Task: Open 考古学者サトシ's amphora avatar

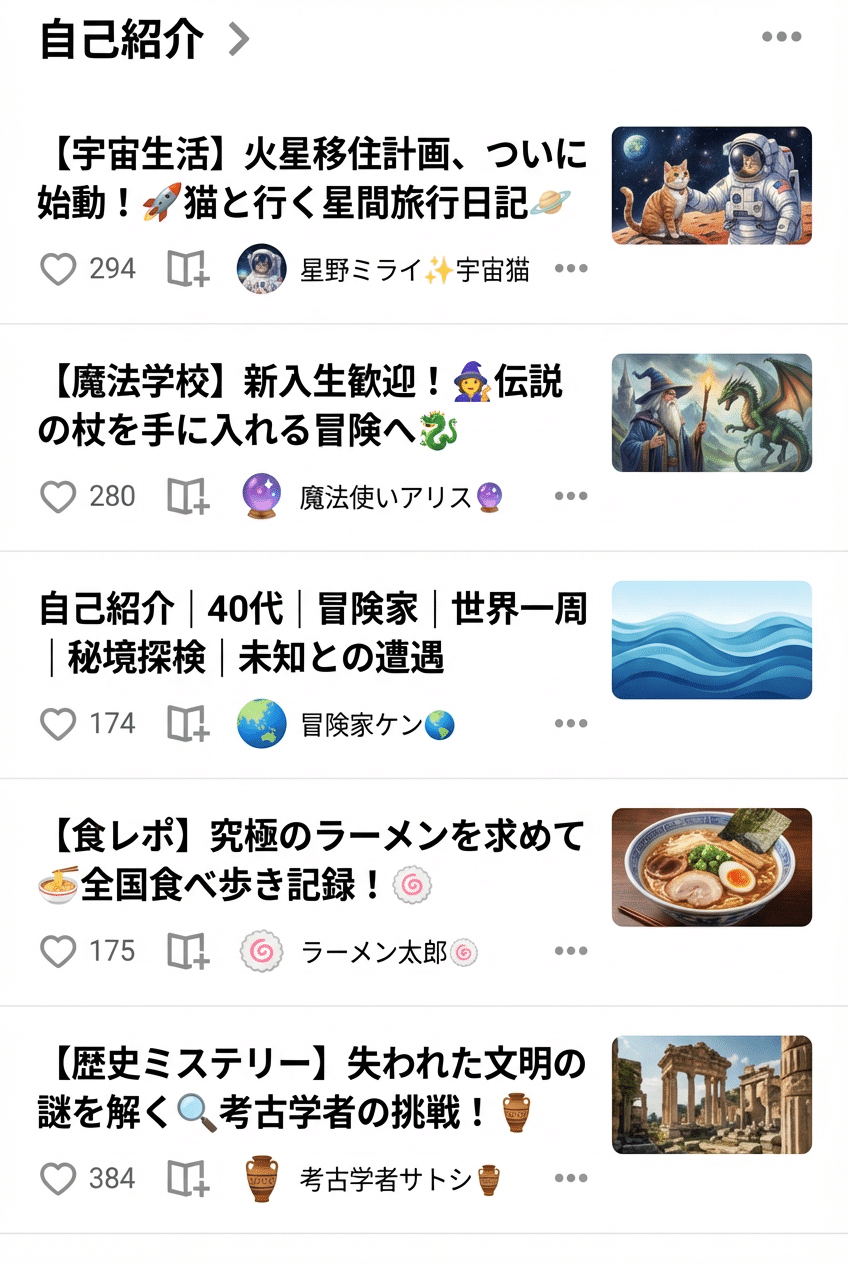Action: pyautogui.click(x=258, y=1178)
